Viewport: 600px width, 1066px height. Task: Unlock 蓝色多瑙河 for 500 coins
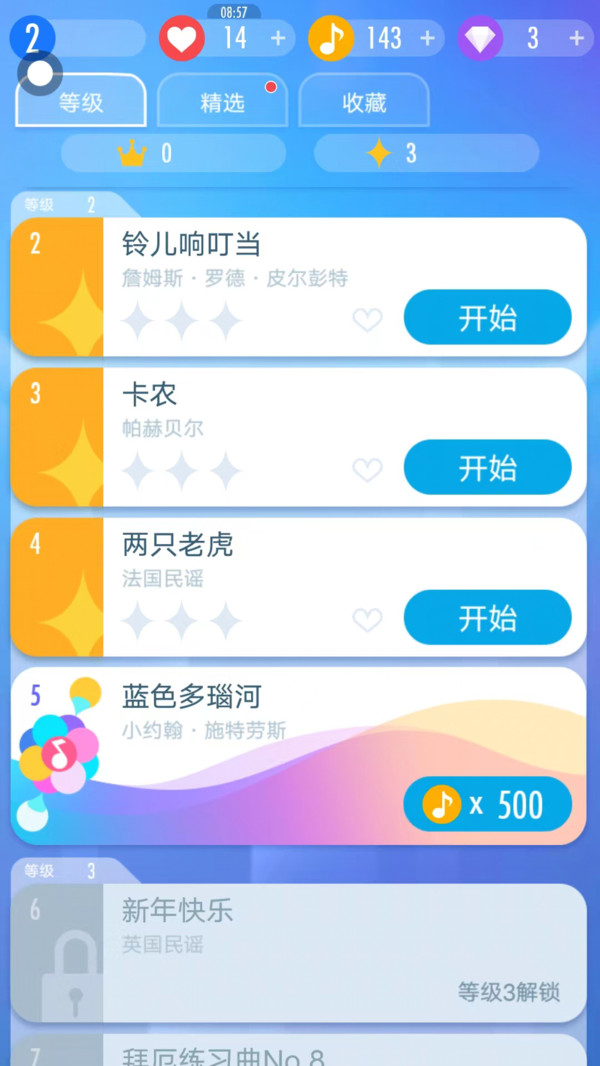click(x=487, y=805)
